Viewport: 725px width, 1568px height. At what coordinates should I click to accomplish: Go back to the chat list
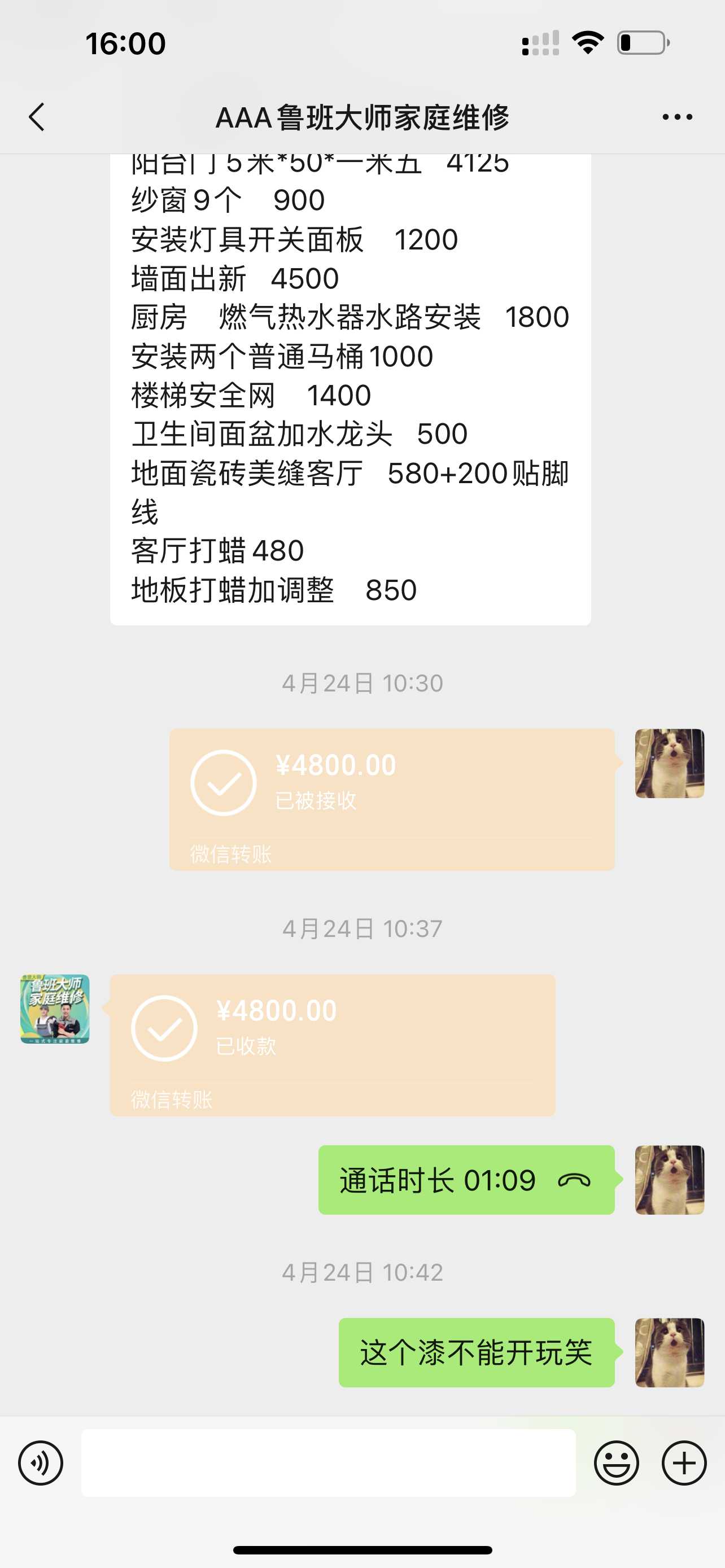pyautogui.click(x=37, y=117)
